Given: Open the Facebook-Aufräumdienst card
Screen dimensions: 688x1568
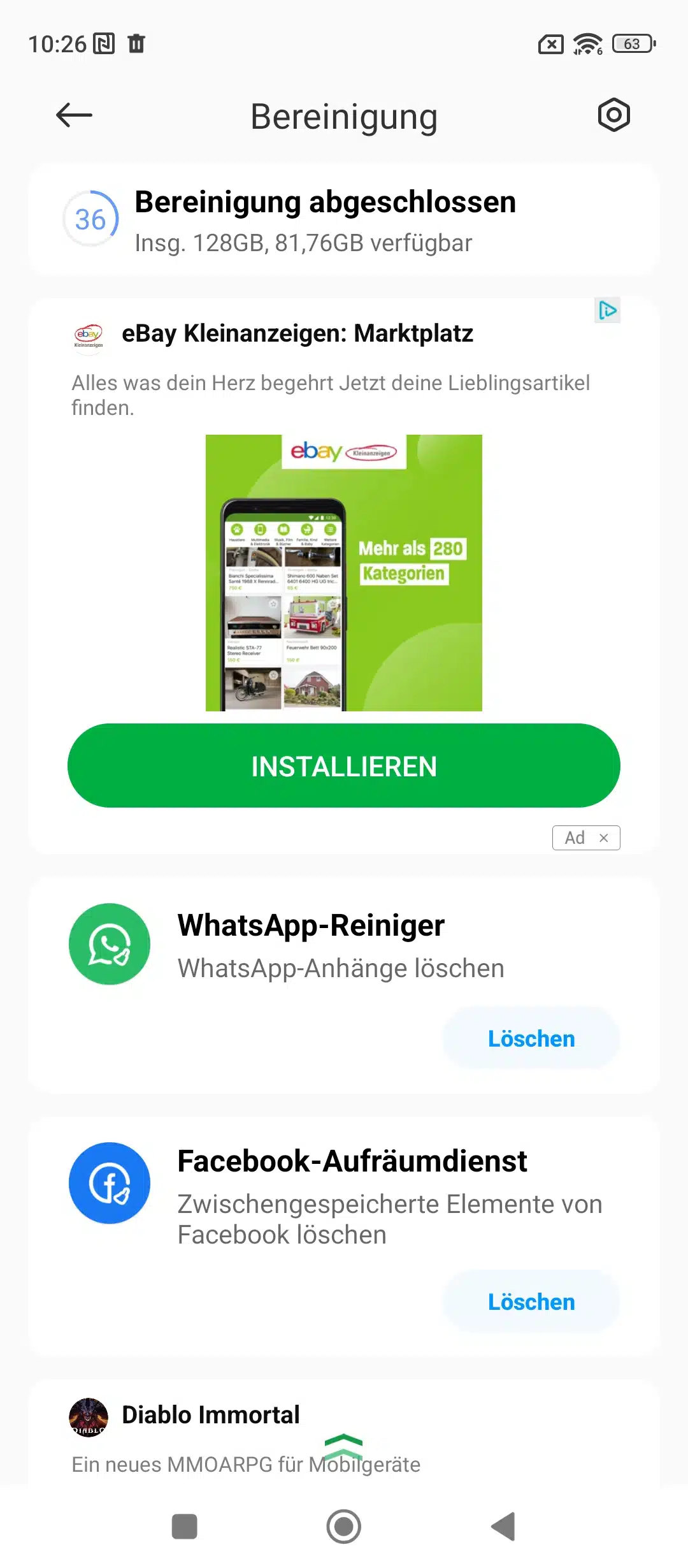Looking at the screenshot, I should pyautogui.click(x=352, y=1184).
